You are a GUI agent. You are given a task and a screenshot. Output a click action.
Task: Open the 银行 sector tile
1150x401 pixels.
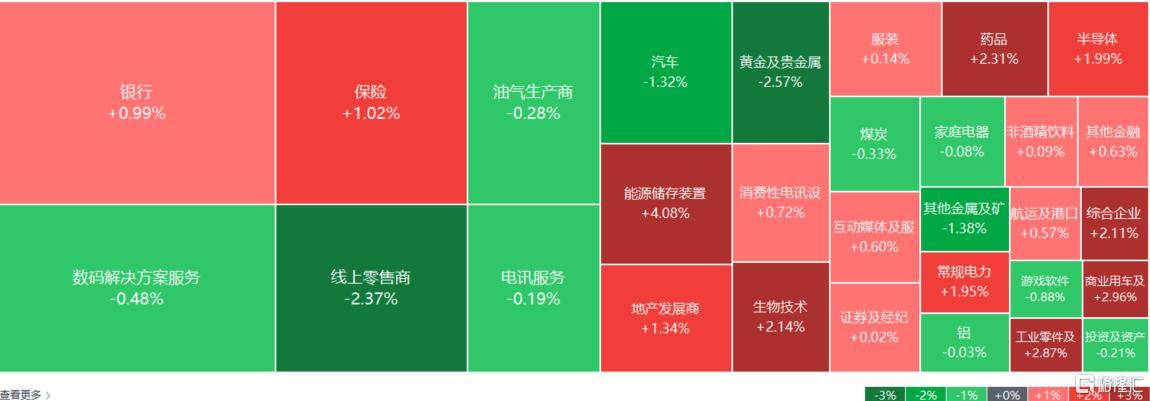137,103
